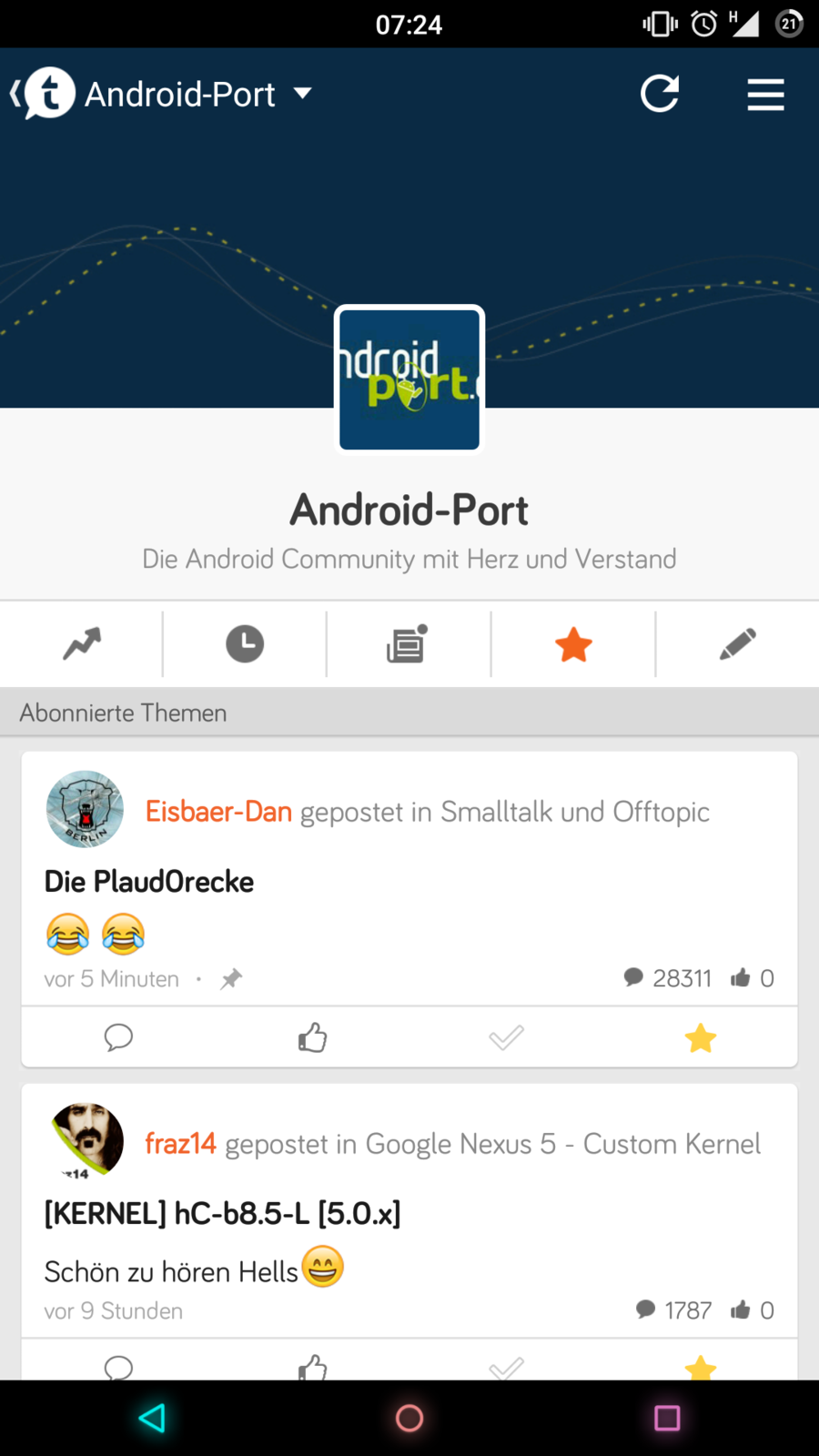Open the Android-Port forum logo image
The height and width of the screenshot is (1456, 819).
pyautogui.click(x=409, y=379)
